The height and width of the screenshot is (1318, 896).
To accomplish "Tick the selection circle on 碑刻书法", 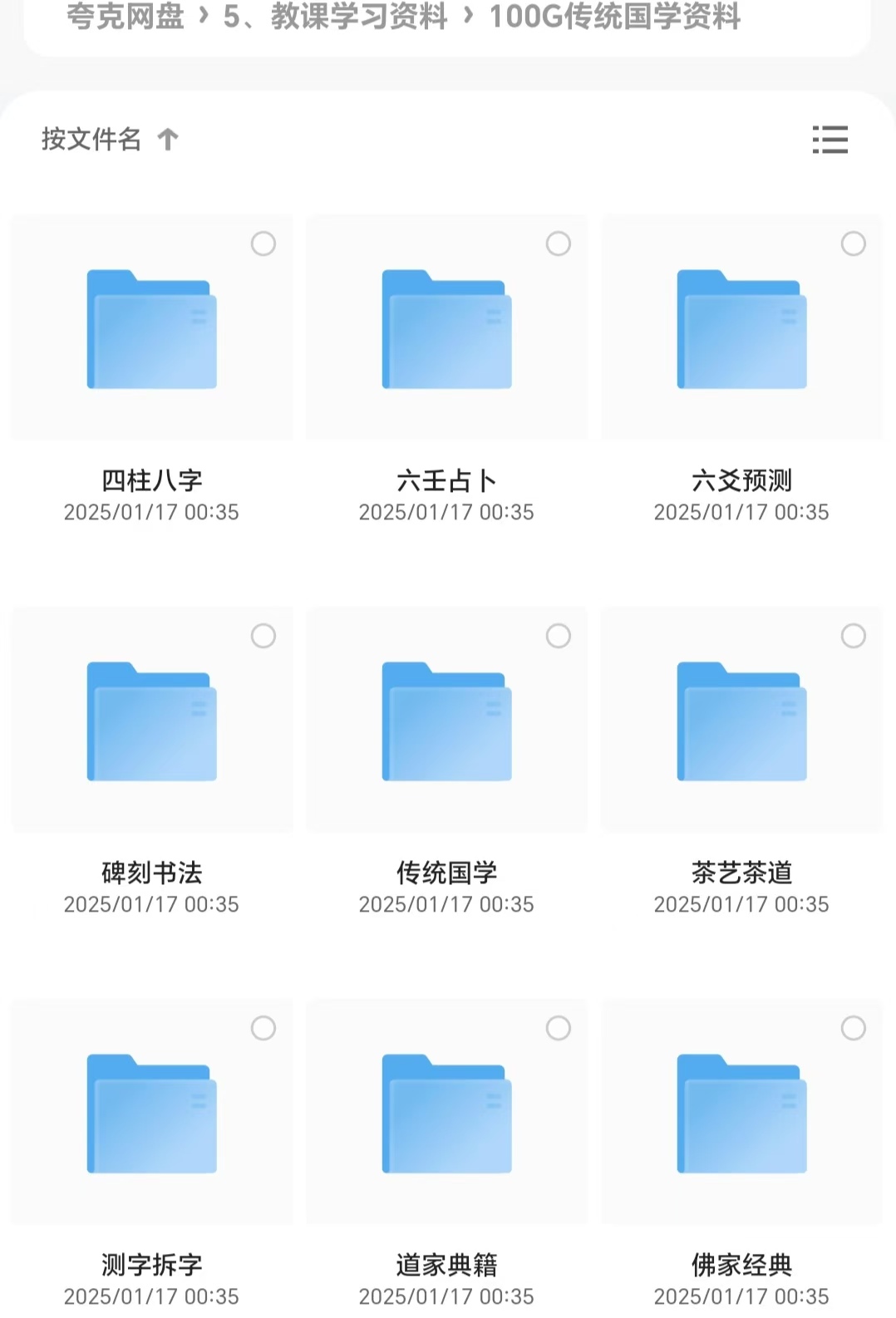I will [x=263, y=636].
